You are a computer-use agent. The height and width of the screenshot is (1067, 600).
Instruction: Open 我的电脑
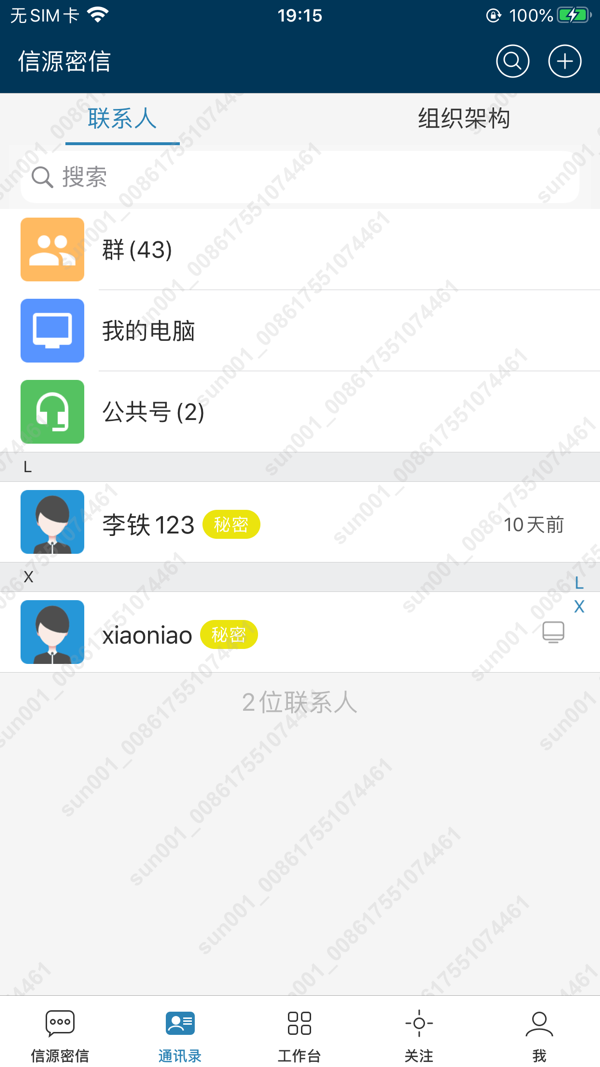point(300,331)
